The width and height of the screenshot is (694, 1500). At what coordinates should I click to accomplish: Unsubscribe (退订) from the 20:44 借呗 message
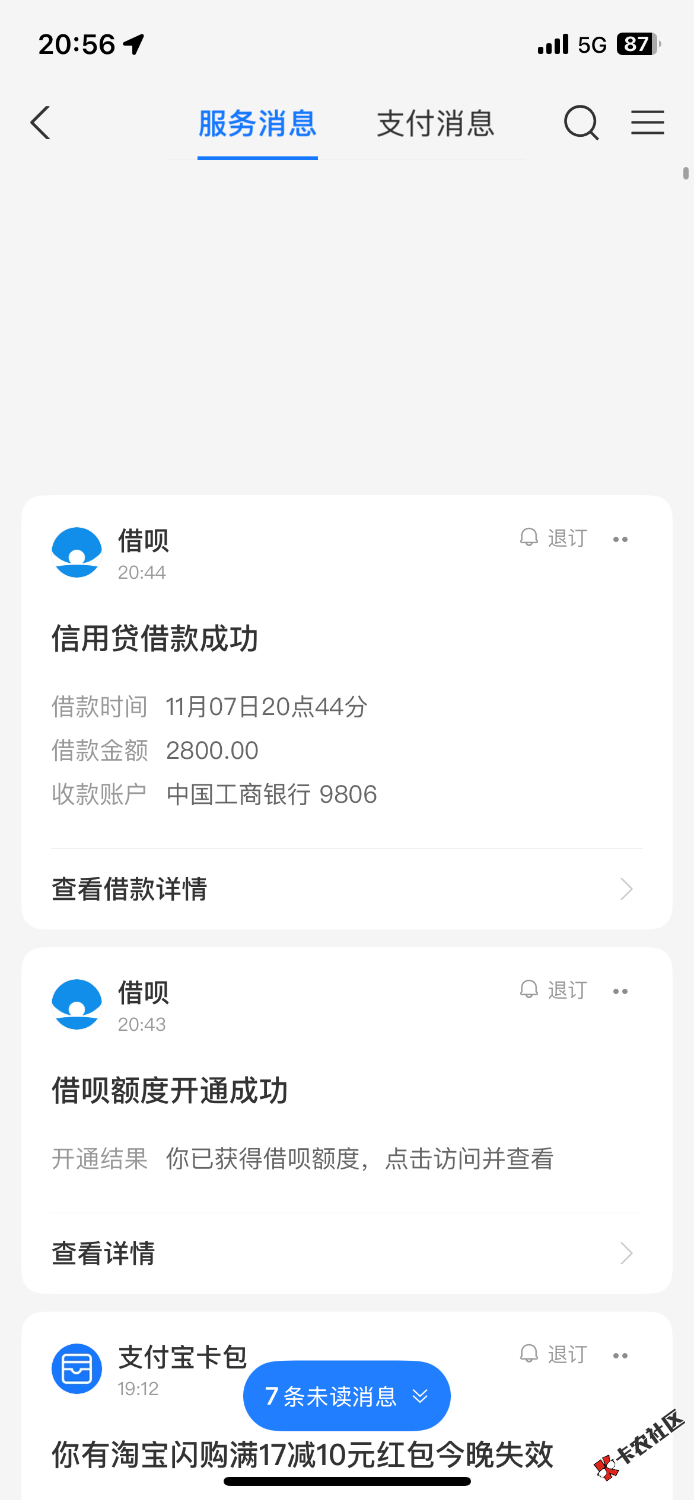[553, 538]
